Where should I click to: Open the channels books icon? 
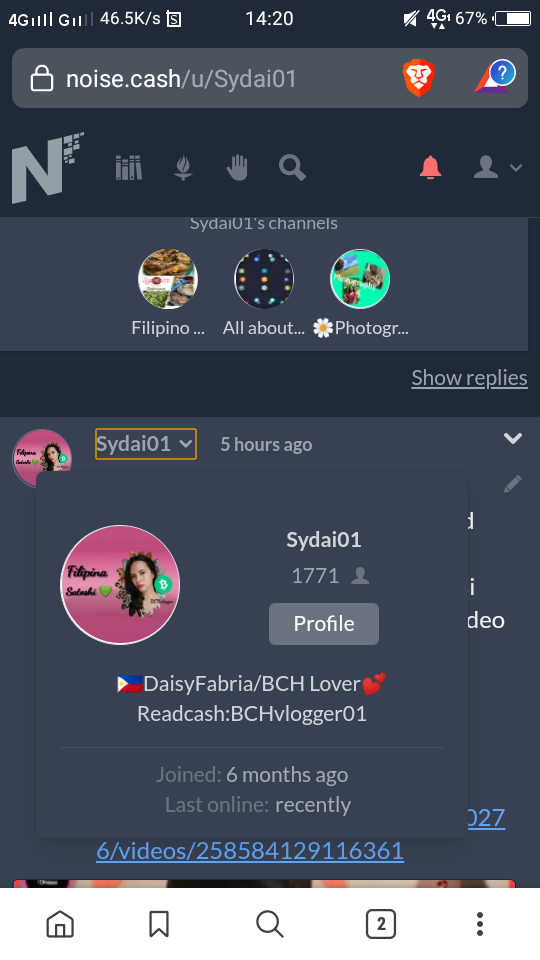click(x=129, y=167)
